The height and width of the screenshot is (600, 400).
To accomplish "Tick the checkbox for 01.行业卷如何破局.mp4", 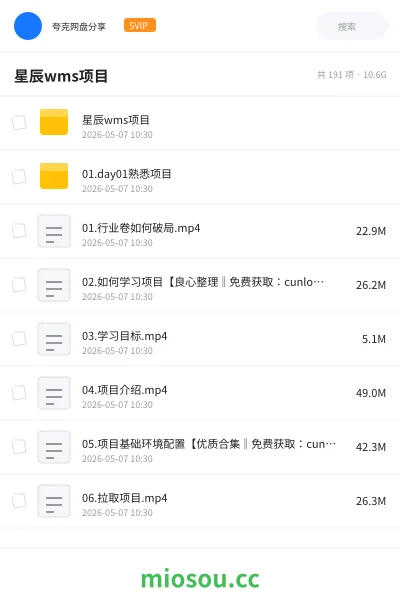I will pyautogui.click(x=19, y=230).
